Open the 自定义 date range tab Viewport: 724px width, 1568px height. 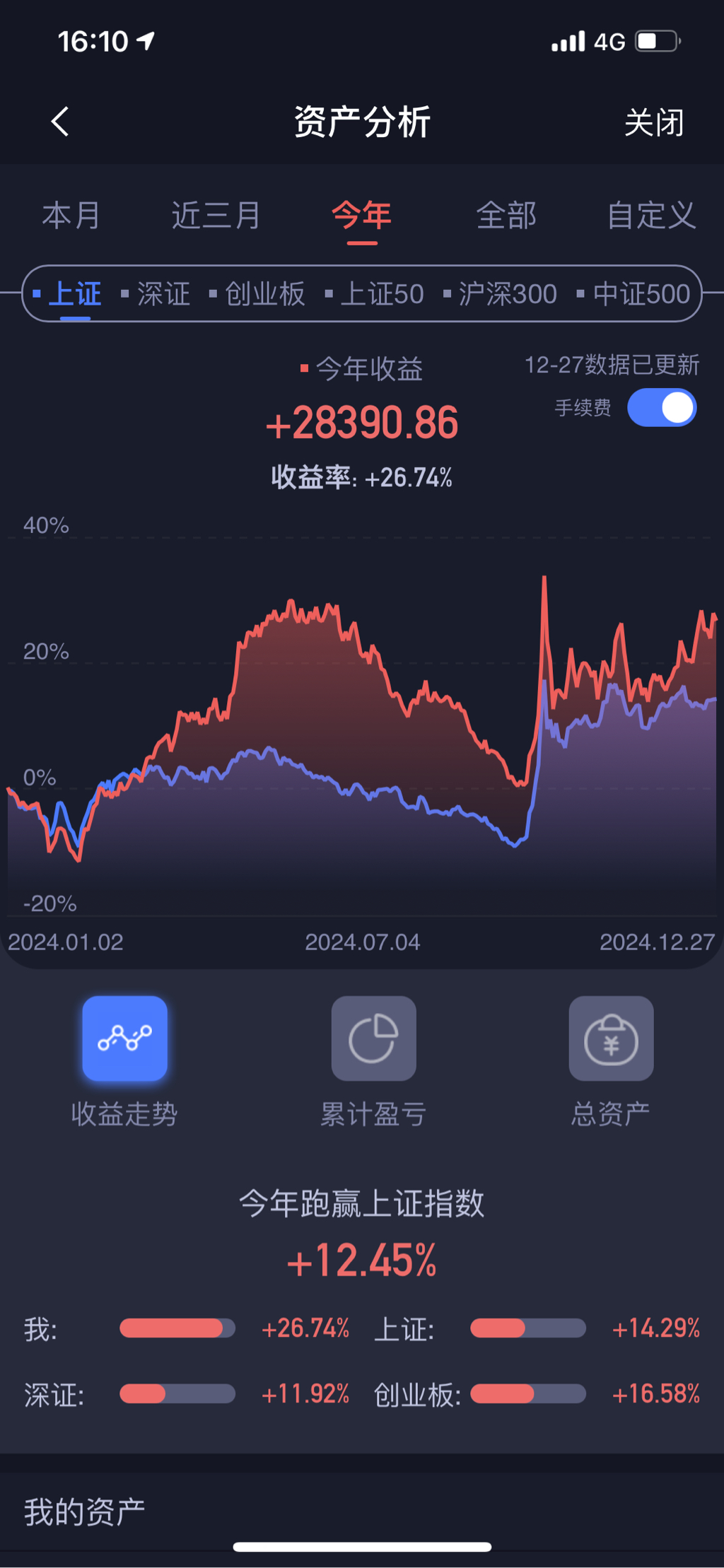tap(651, 216)
